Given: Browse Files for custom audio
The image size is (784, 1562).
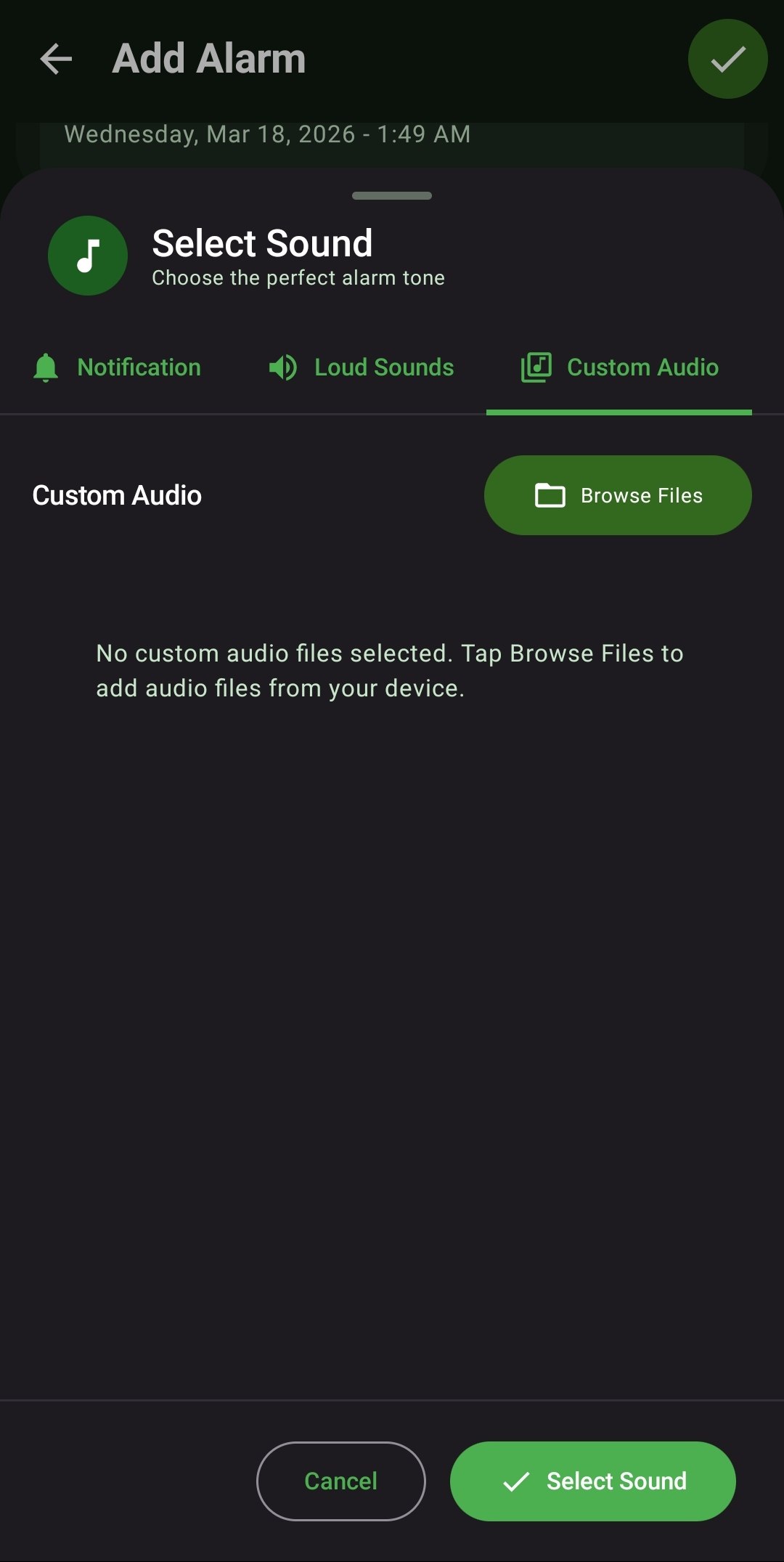Looking at the screenshot, I should pos(618,495).
